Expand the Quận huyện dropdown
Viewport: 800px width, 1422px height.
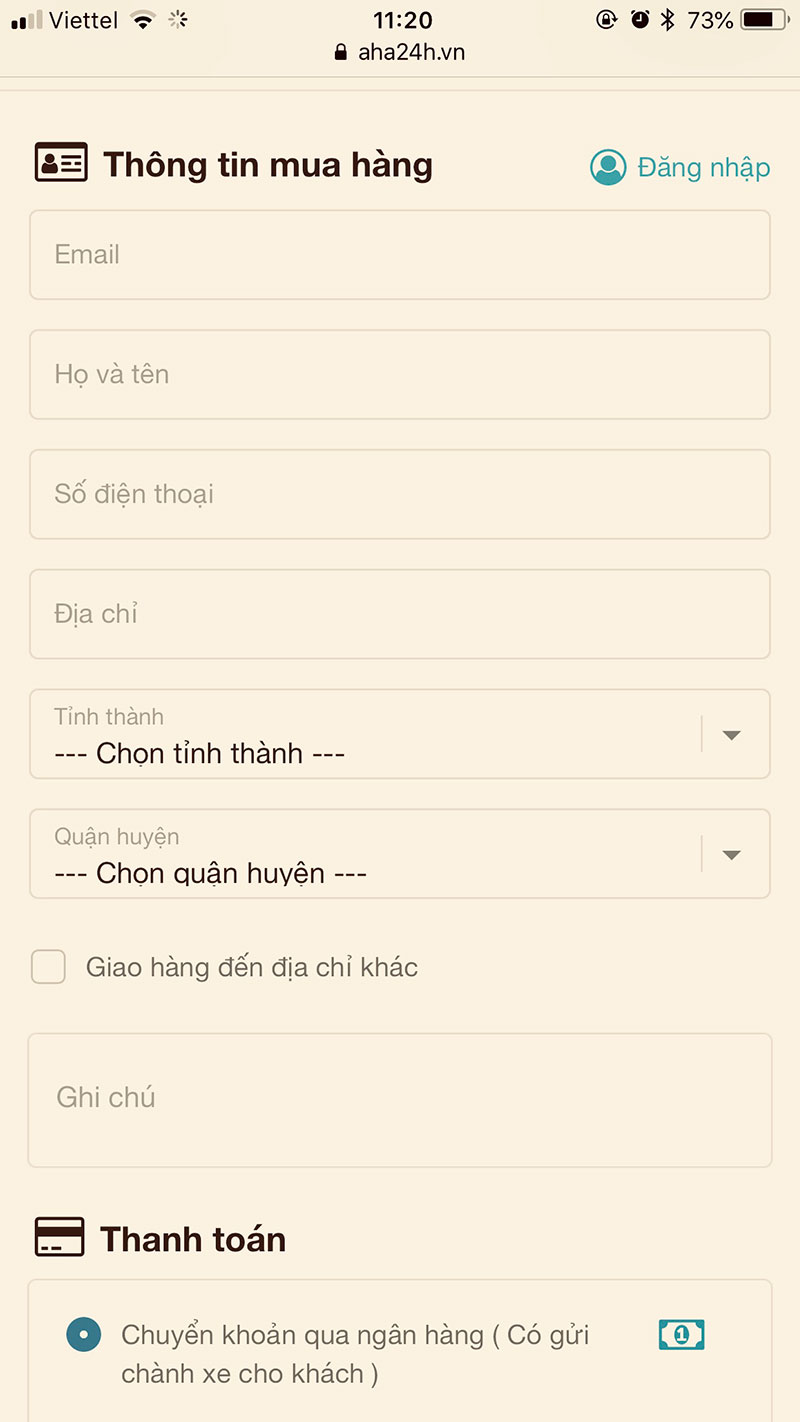400,855
